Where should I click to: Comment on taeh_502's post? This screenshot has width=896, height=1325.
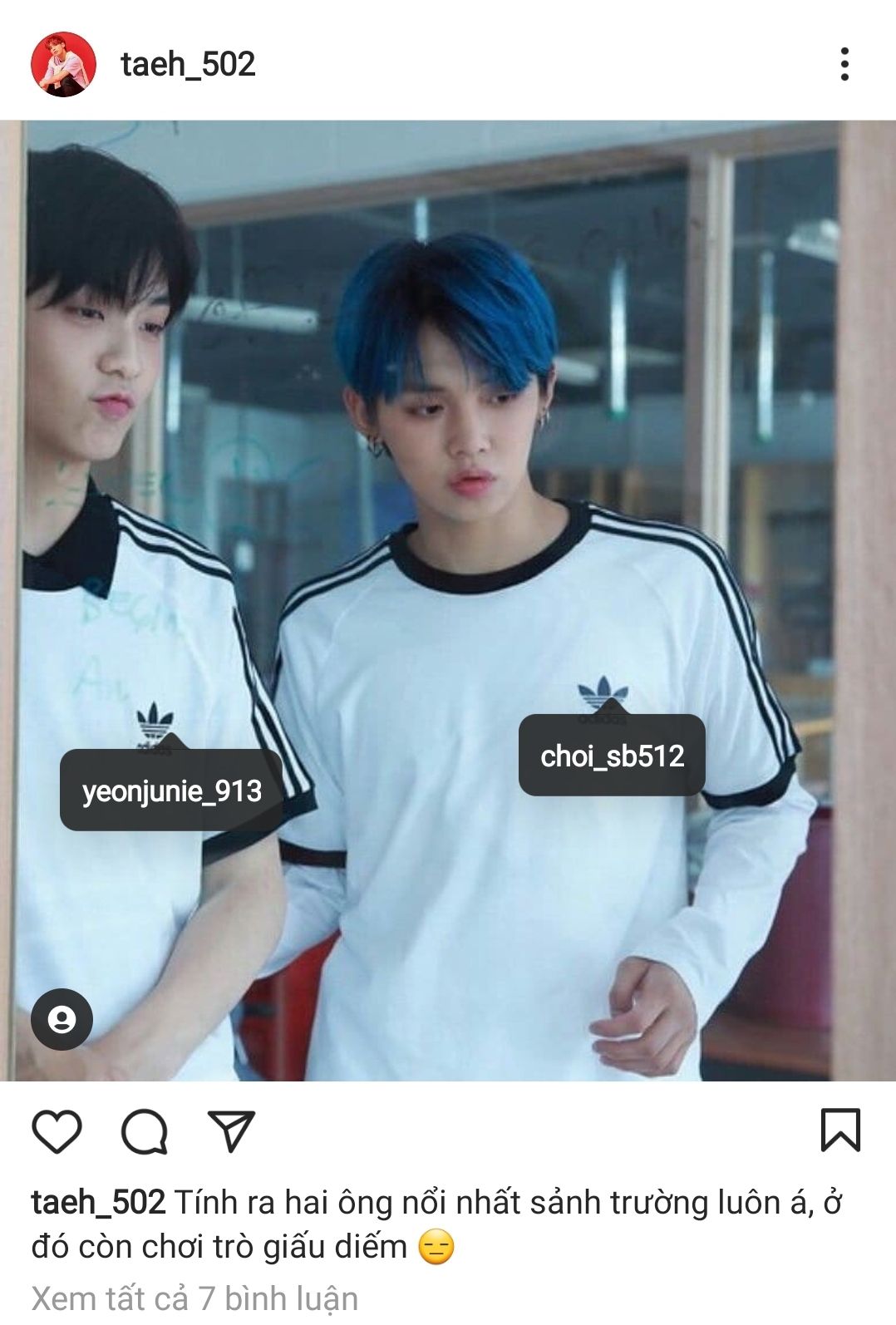pyautogui.click(x=145, y=1131)
